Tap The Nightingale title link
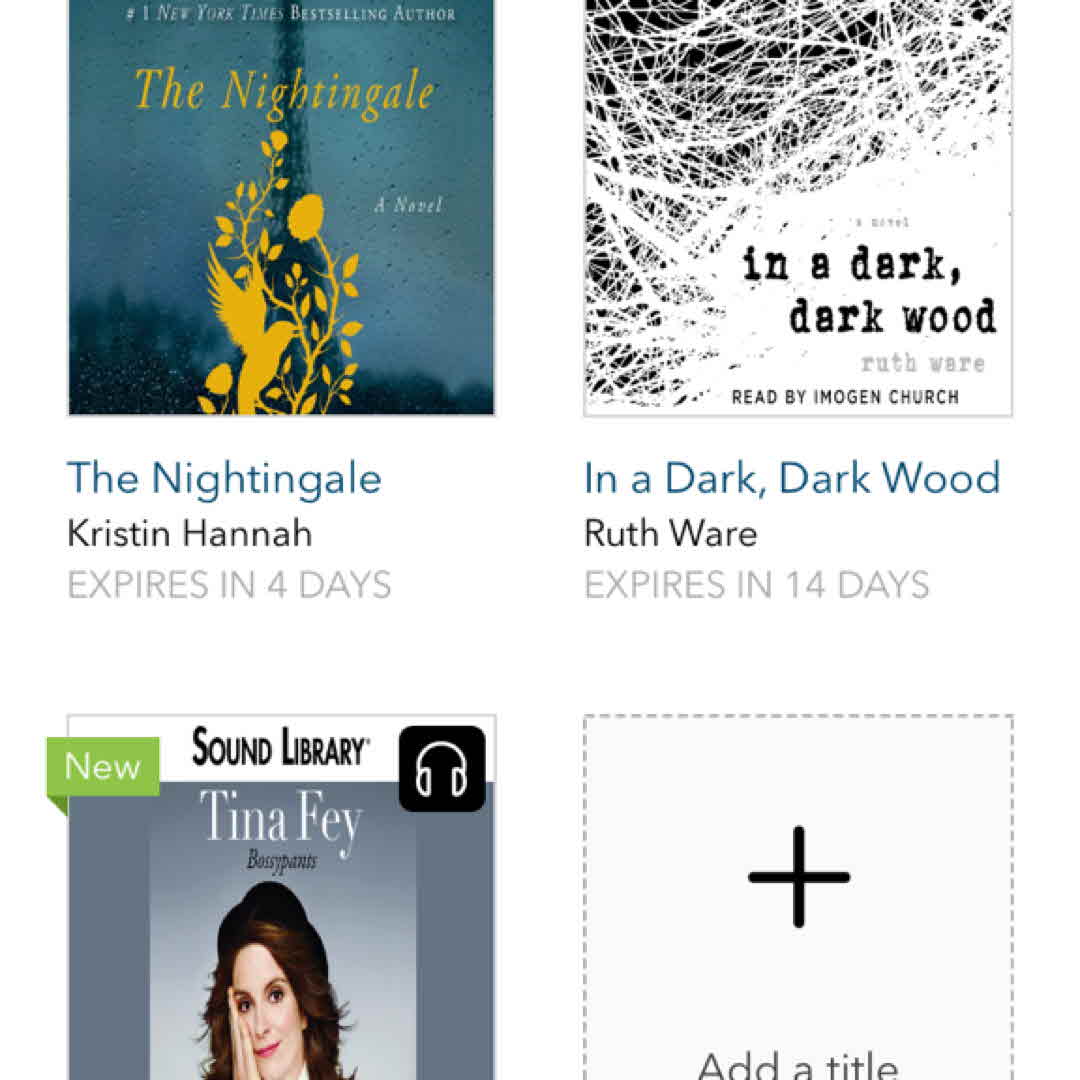The height and width of the screenshot is (1080, 1080). point(224,478)
